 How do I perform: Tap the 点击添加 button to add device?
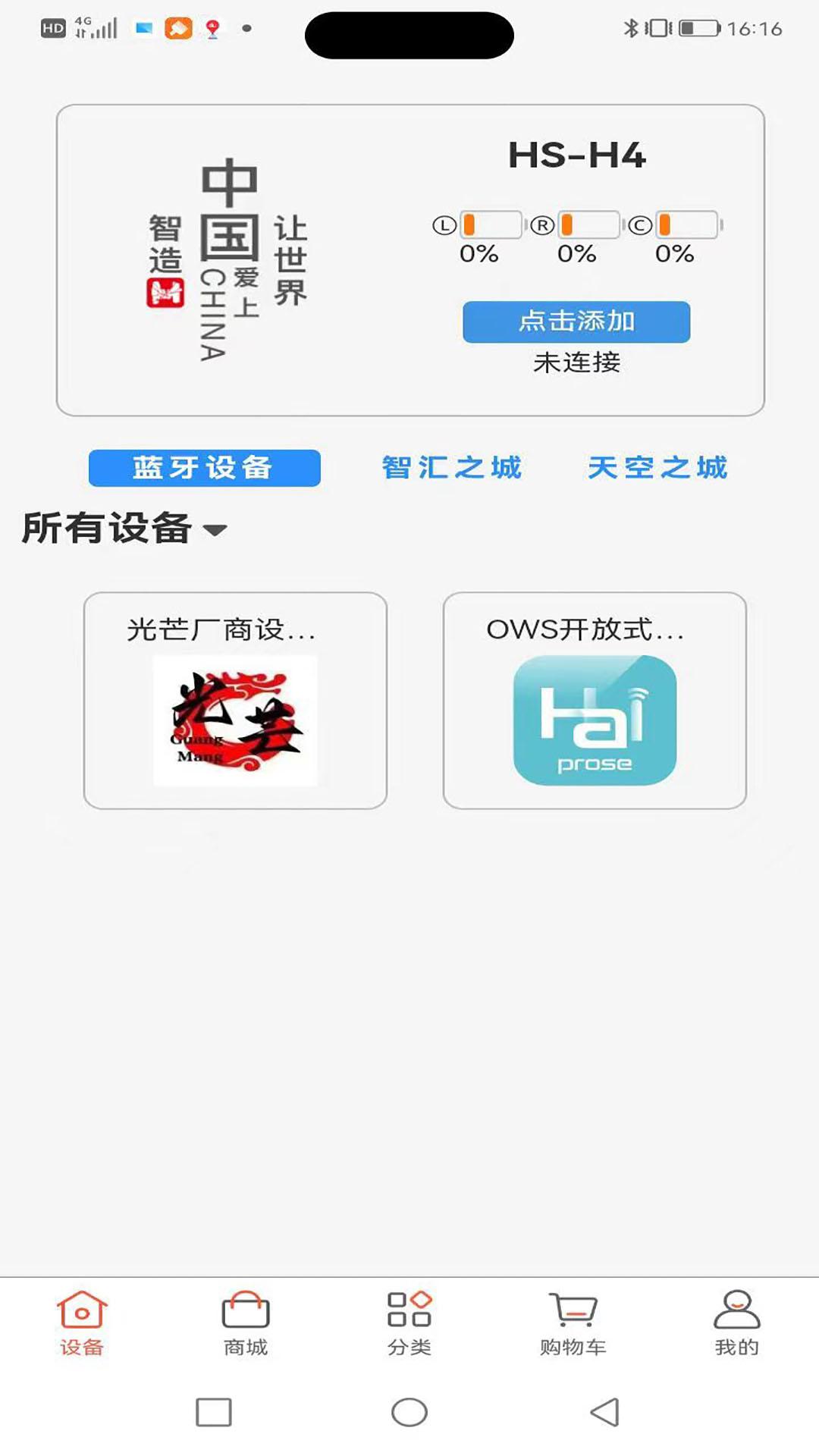pos(576,322)
